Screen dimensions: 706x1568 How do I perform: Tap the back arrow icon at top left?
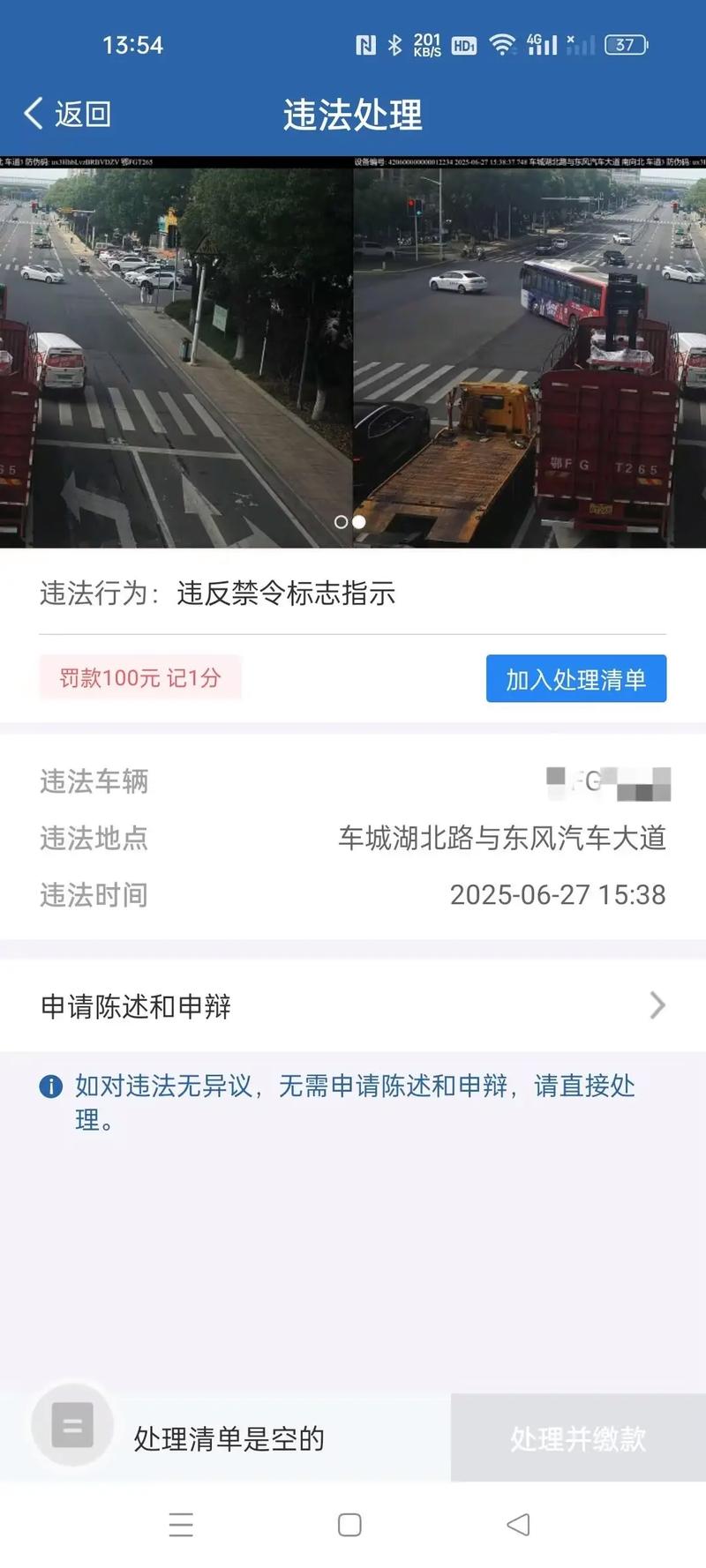pyautogui.click(x=32, y=113)
